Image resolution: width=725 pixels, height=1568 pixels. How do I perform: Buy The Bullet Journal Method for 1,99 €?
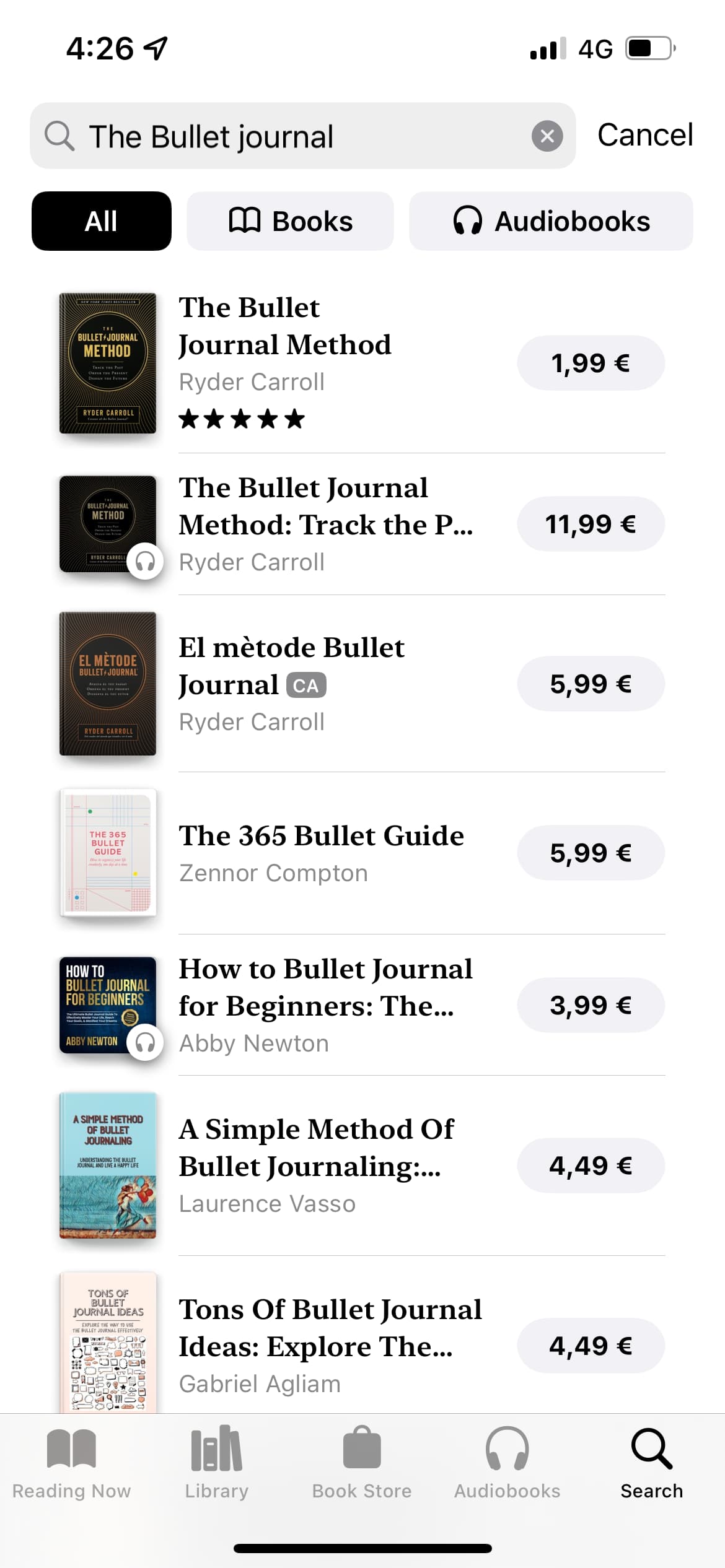click(x=591, y=363)
